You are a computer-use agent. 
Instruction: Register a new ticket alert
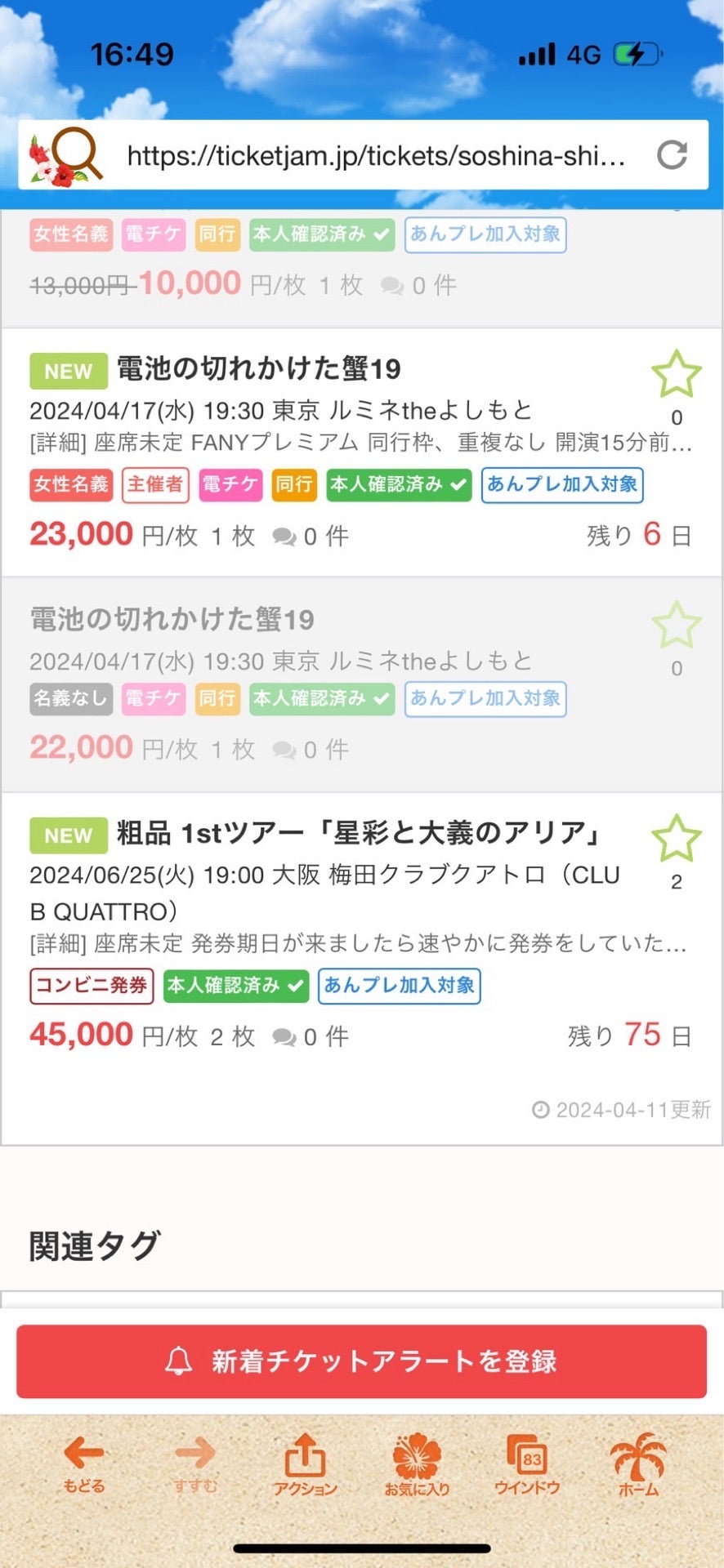(361, 1361)
